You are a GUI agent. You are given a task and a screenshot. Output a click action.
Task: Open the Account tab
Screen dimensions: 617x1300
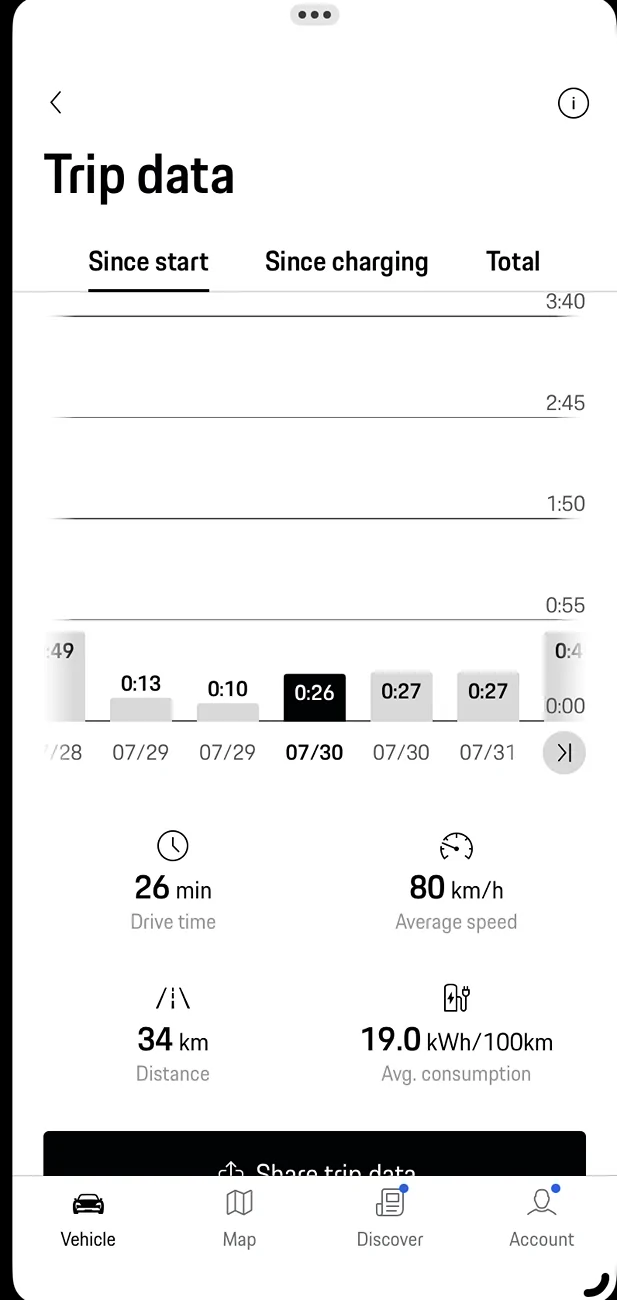(542, 1220)
